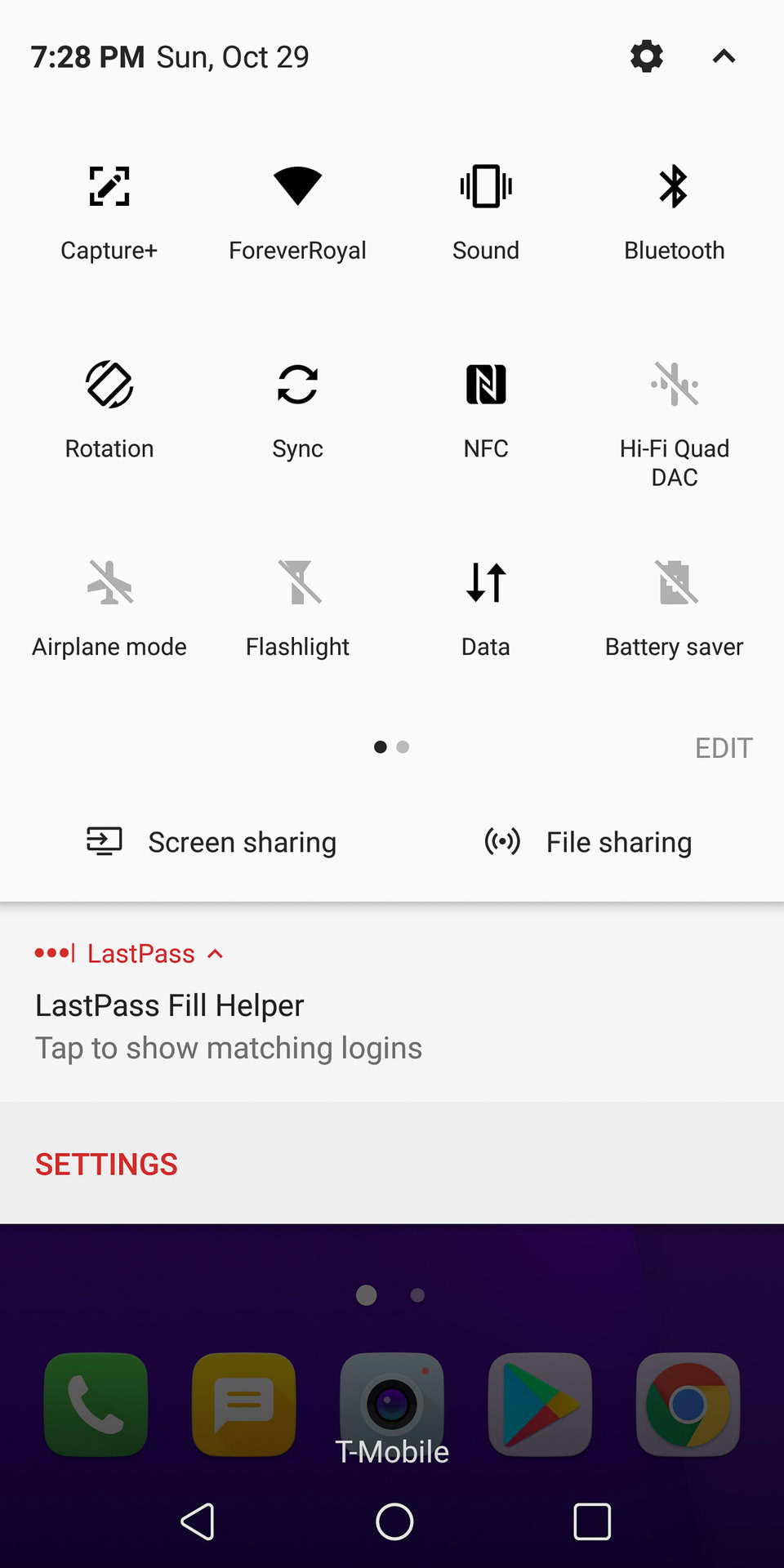
Task: Take a screenshot with Capture+
Action: [109, 187]
